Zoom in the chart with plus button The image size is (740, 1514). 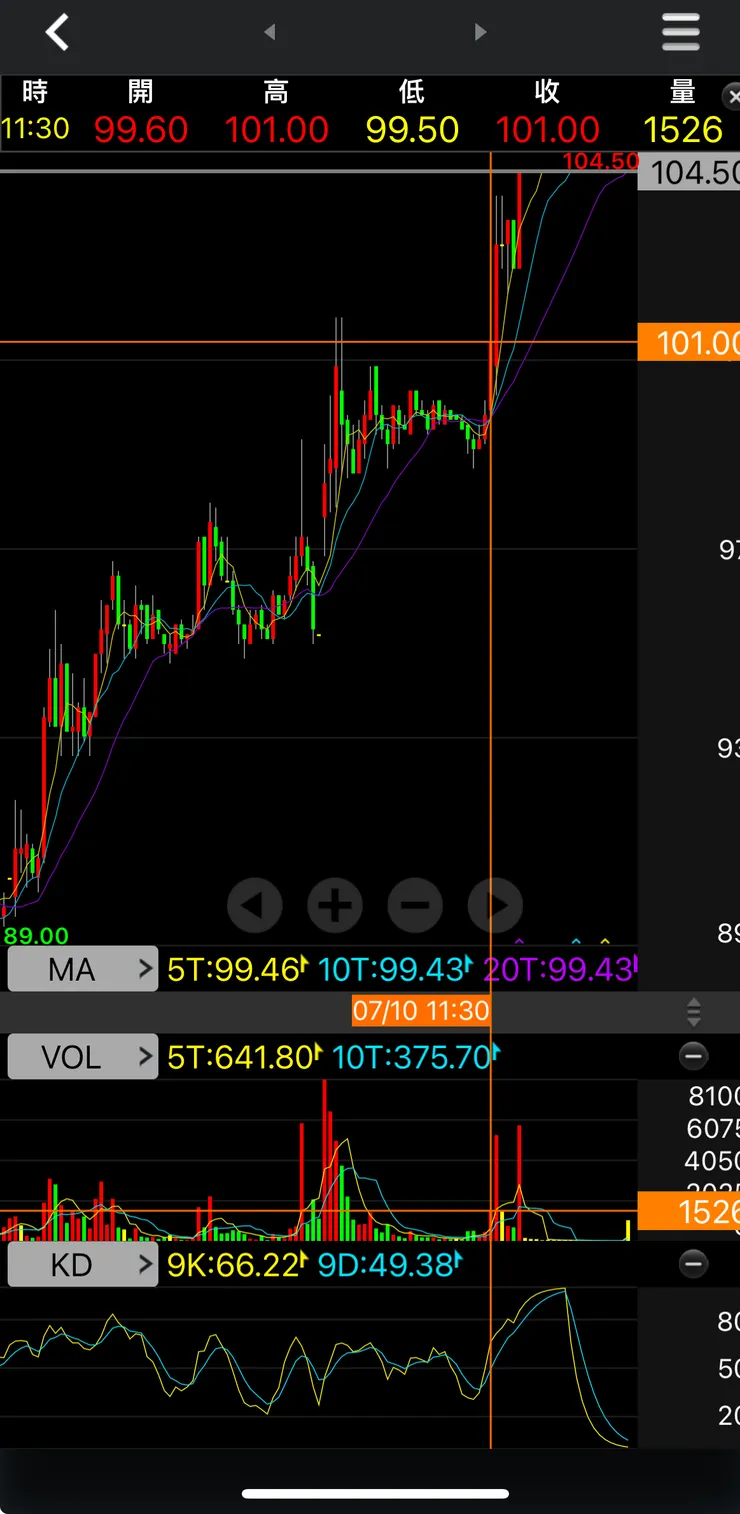(x=334, y=906)
